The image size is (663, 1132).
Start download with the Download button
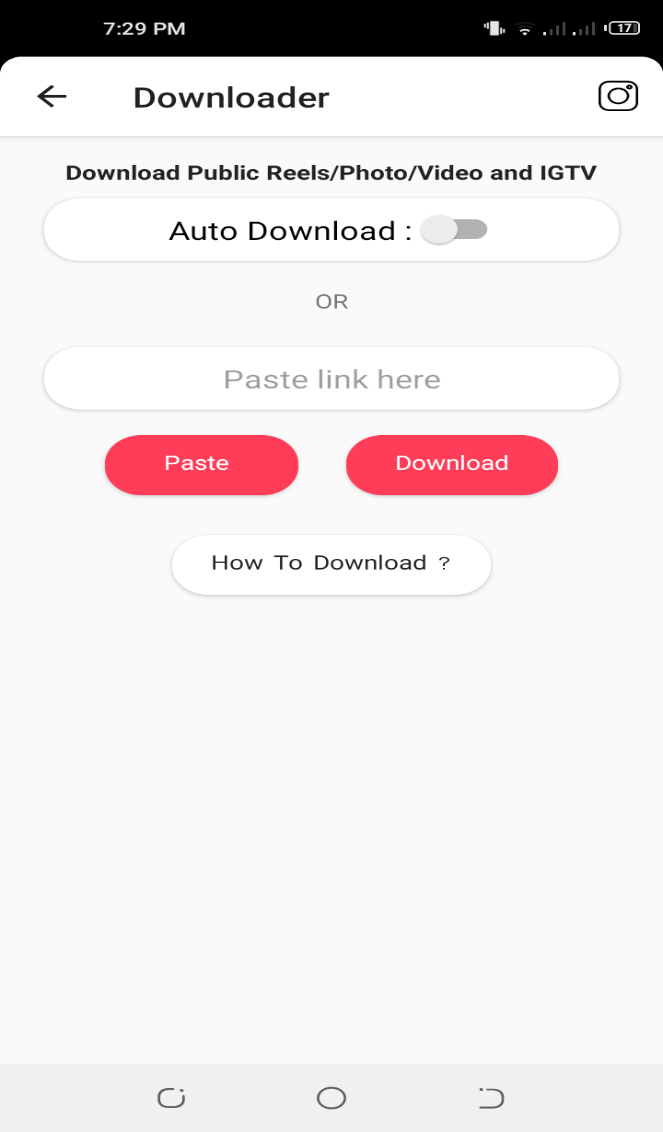point(452,464)
